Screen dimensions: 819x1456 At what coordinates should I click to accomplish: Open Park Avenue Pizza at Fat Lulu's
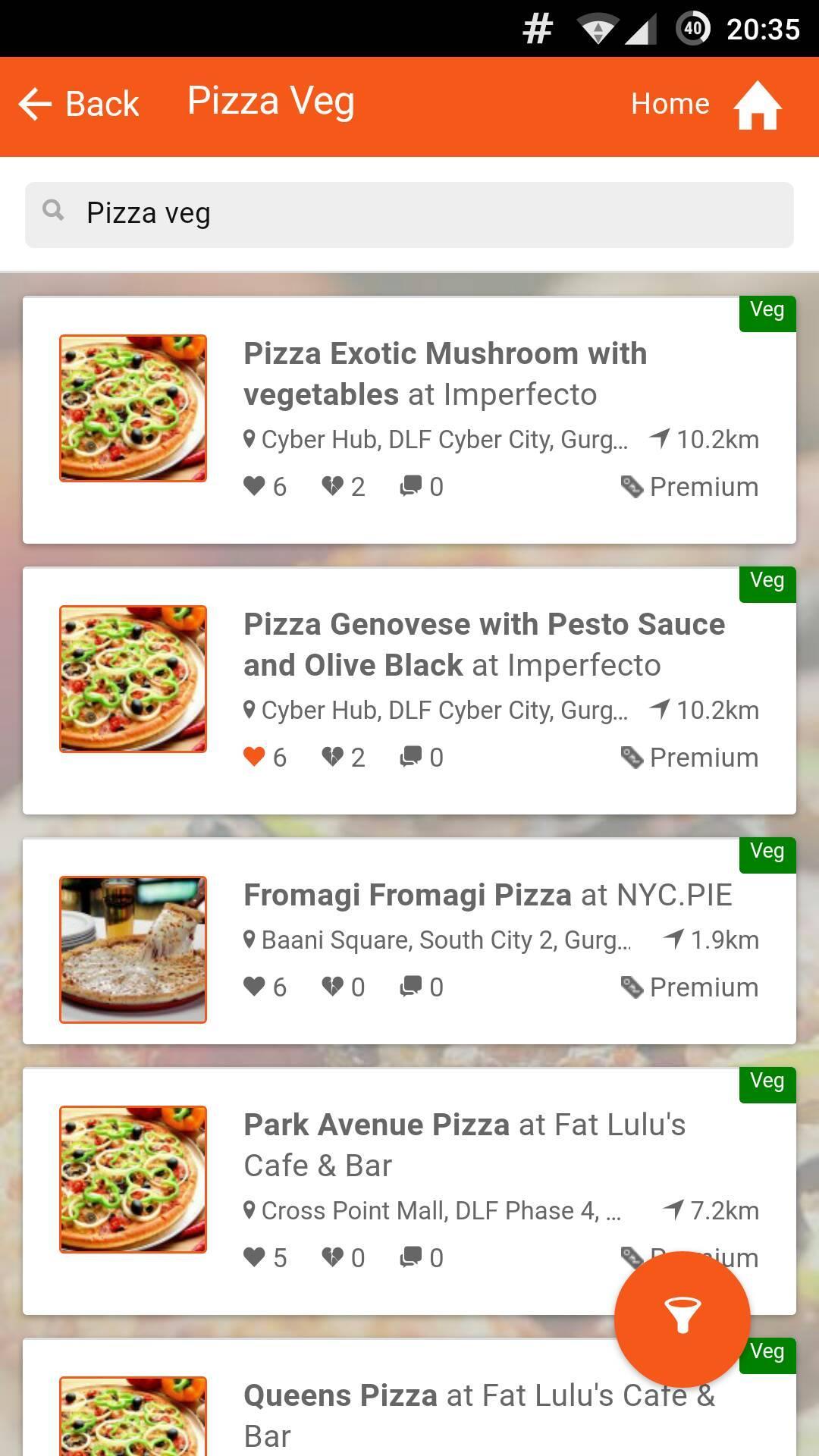click(464, 1144)
